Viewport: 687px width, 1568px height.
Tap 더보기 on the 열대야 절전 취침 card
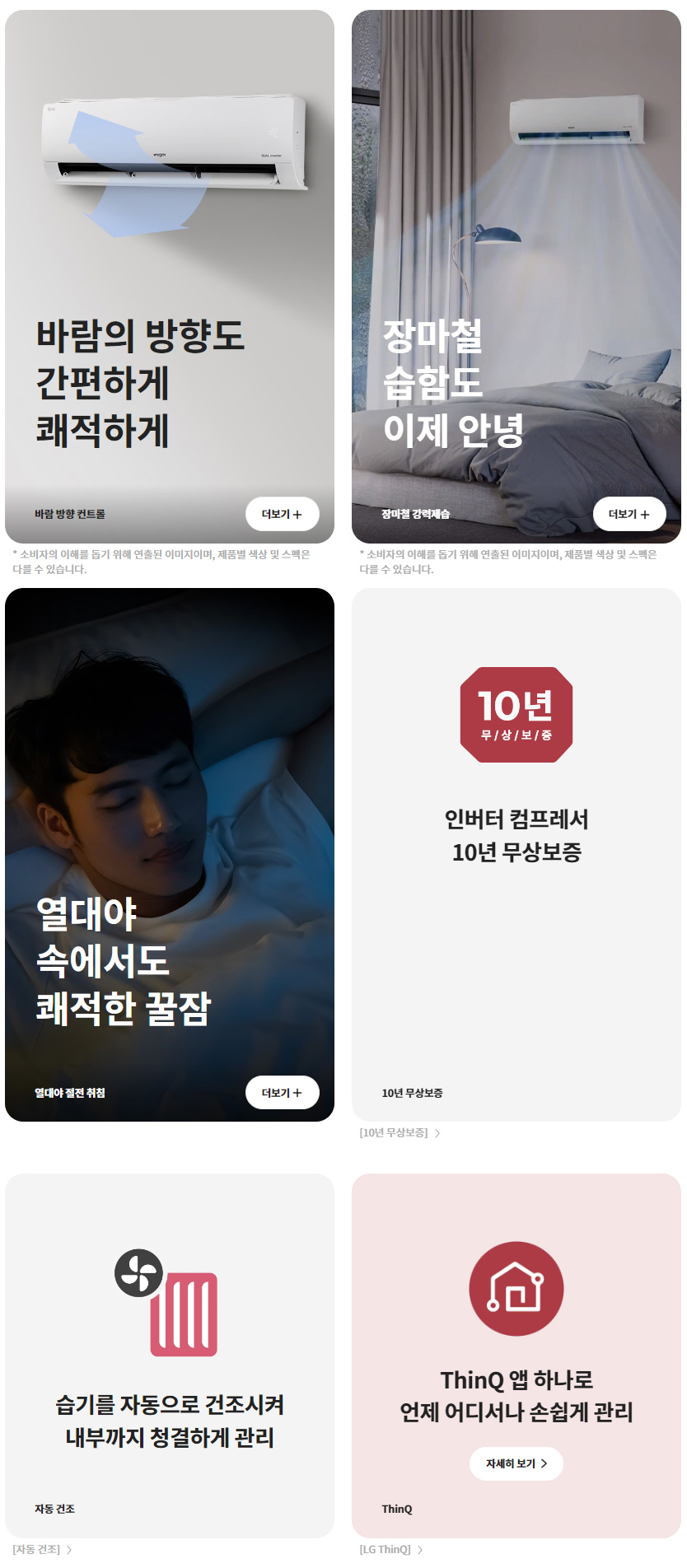(282, 1093)
